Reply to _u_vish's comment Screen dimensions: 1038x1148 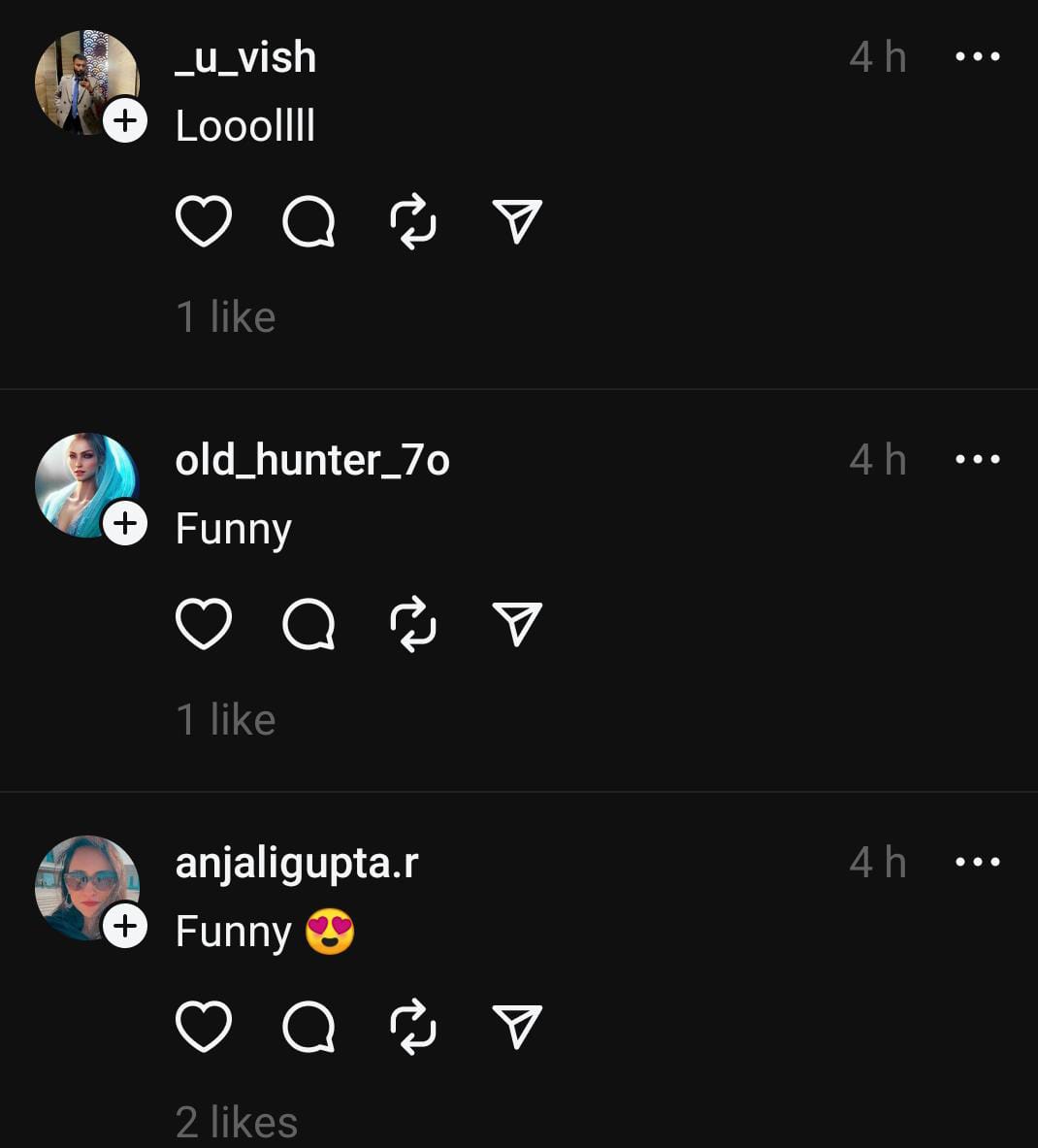tap(308, 221)
